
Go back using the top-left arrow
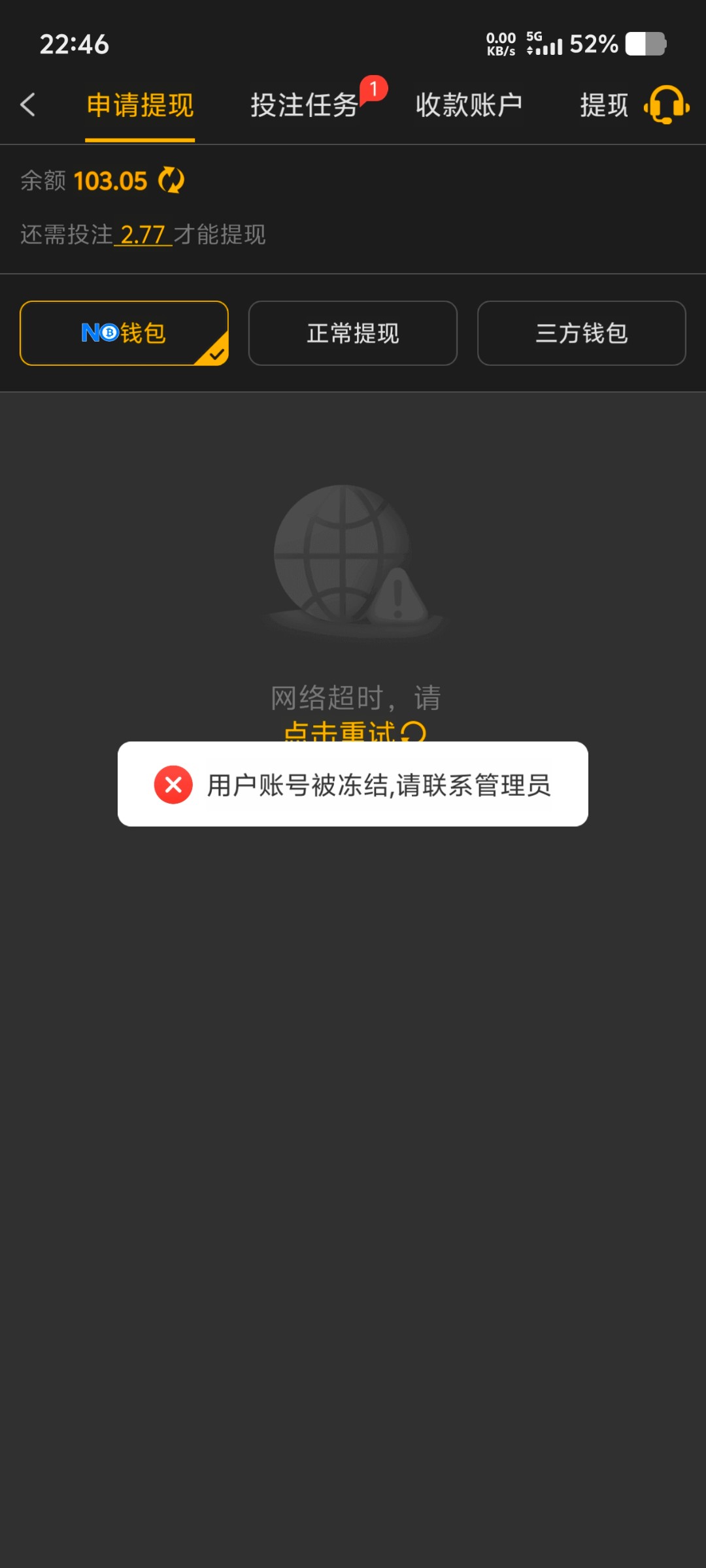pos(28,105)
